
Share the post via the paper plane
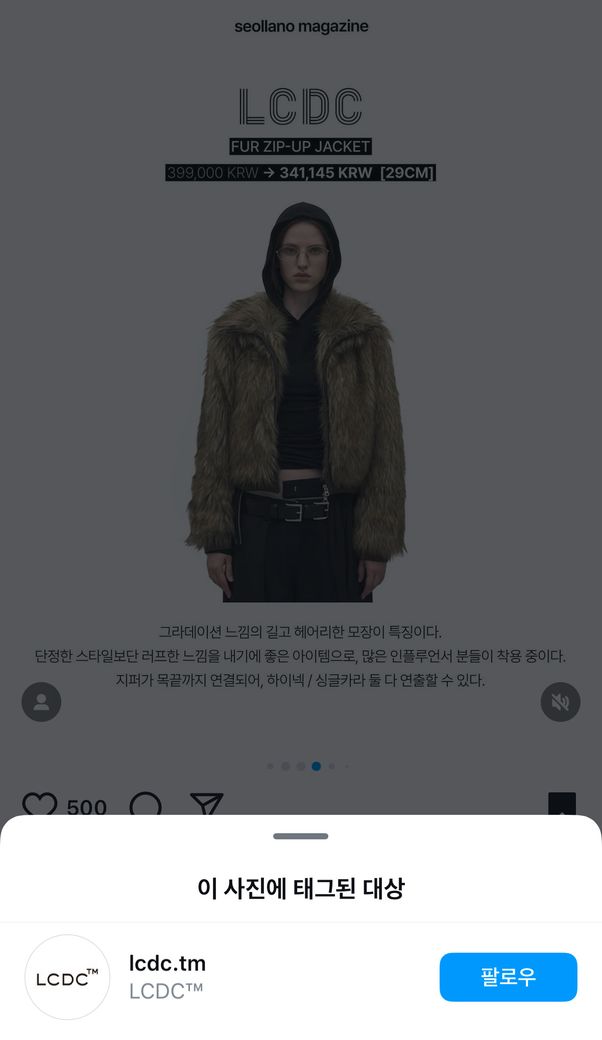[206, 804]
